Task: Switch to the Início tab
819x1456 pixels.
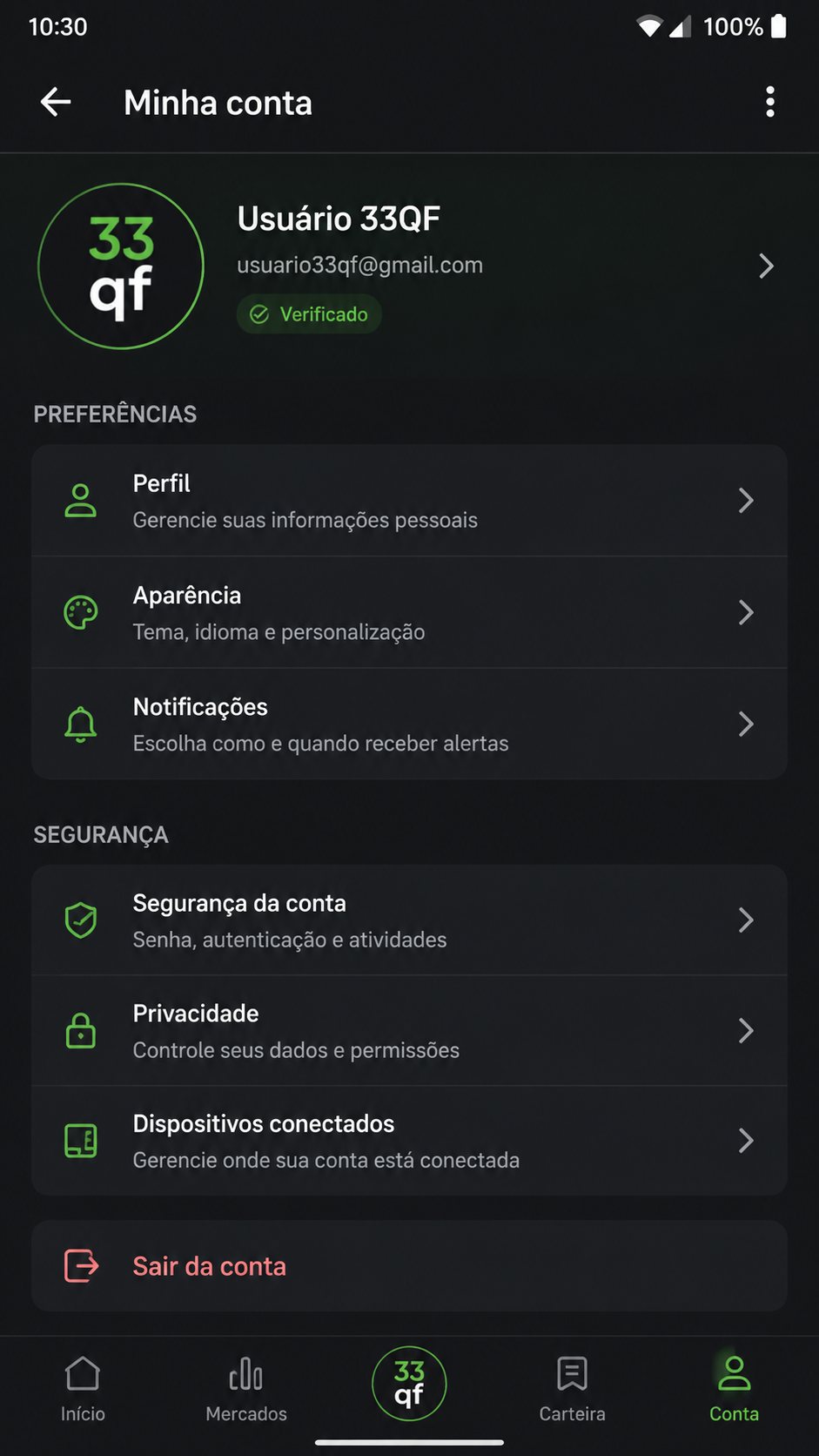Action: [83, 1389]
